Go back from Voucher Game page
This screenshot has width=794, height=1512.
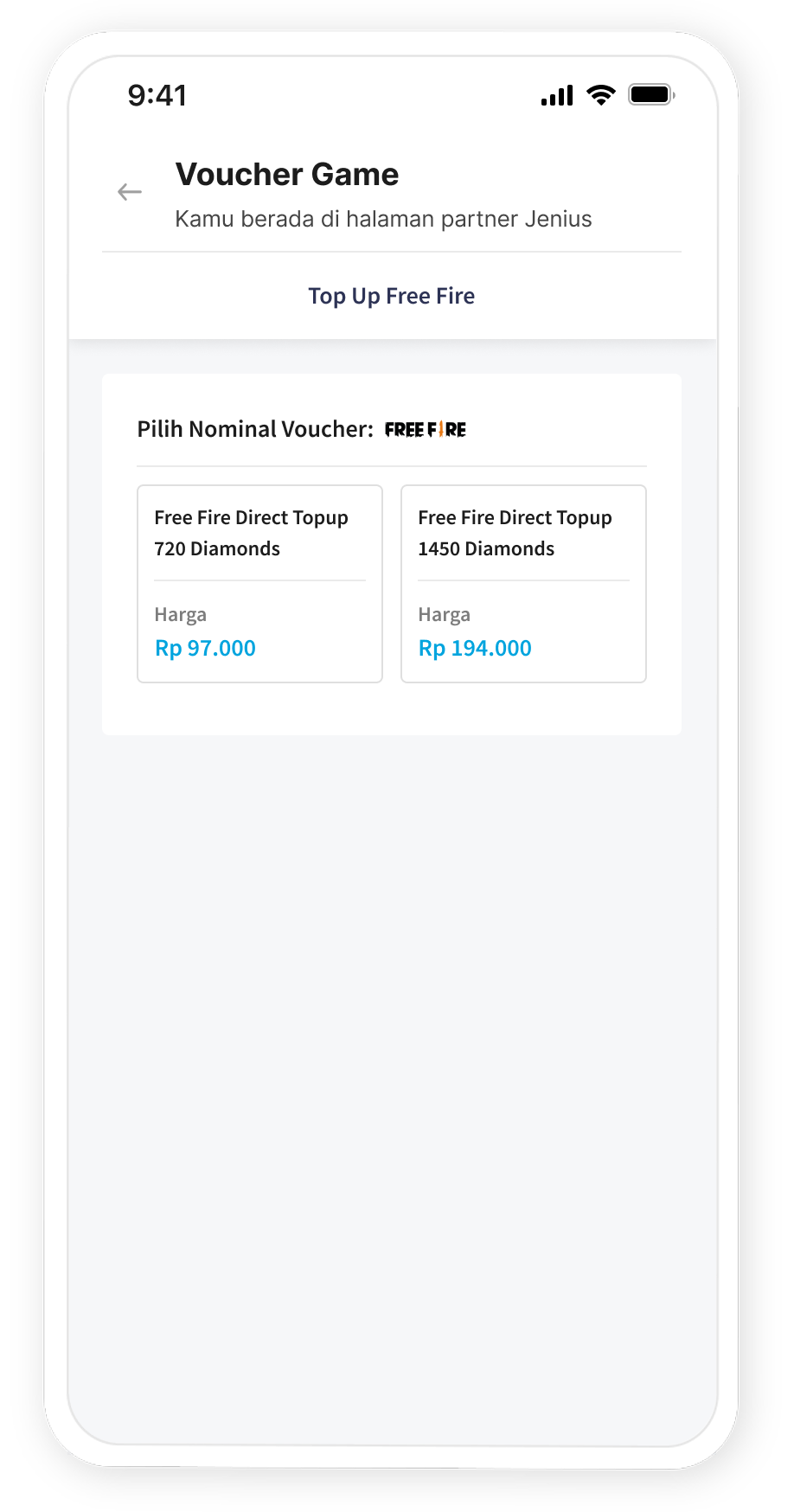(130, 192)
